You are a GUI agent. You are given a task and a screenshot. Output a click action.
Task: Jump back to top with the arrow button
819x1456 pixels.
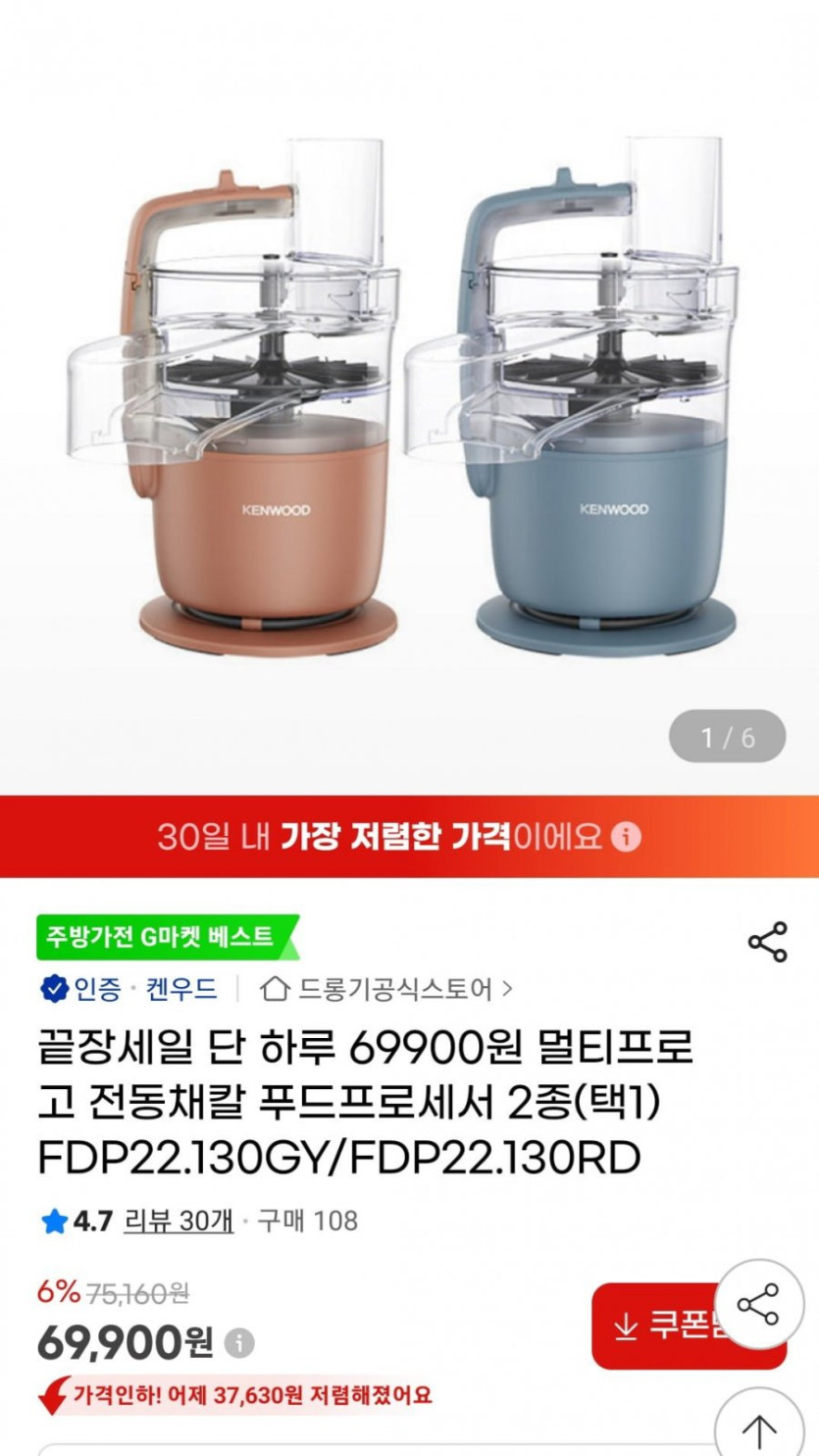click(759, 1428)
